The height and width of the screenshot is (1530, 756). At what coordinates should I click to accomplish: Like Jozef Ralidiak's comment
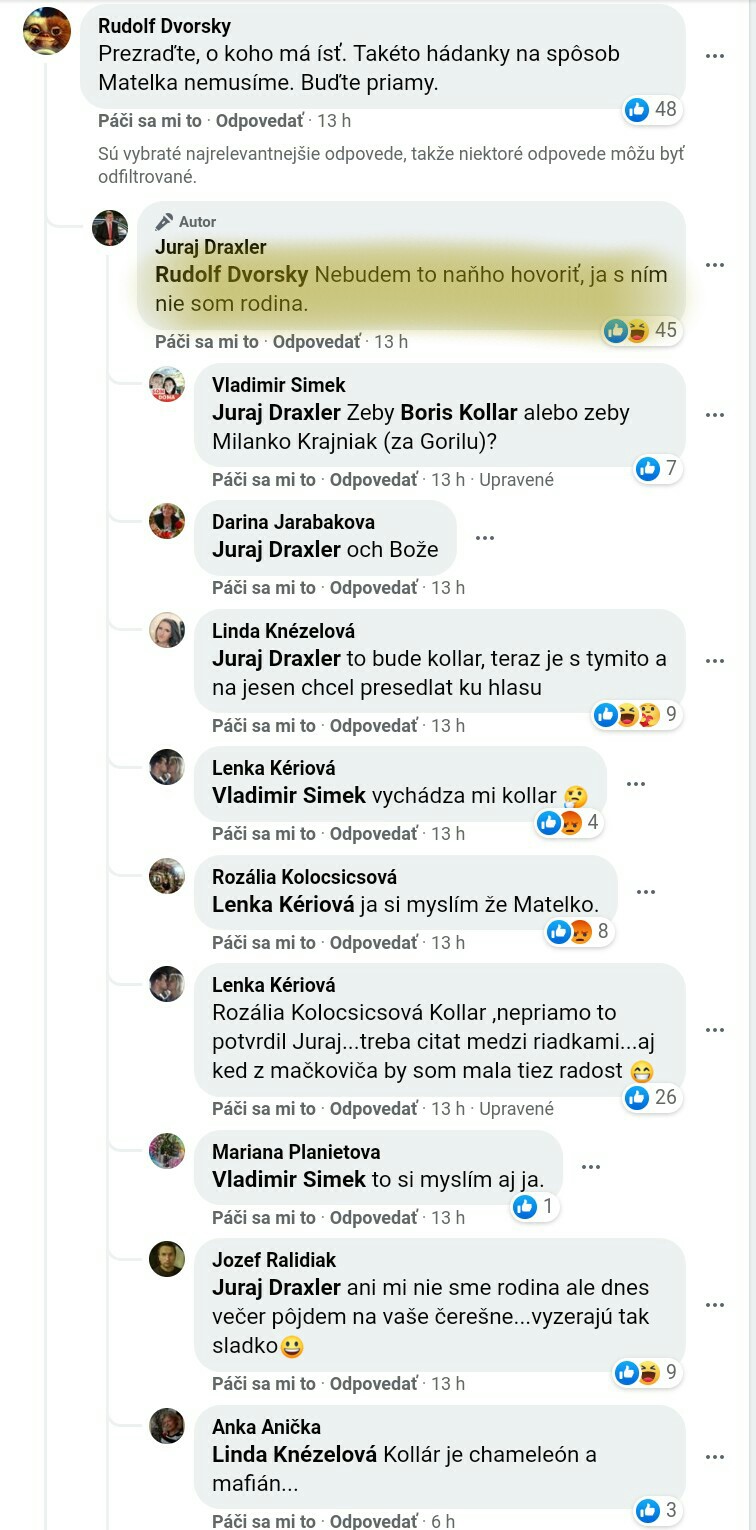point(263,1384)
